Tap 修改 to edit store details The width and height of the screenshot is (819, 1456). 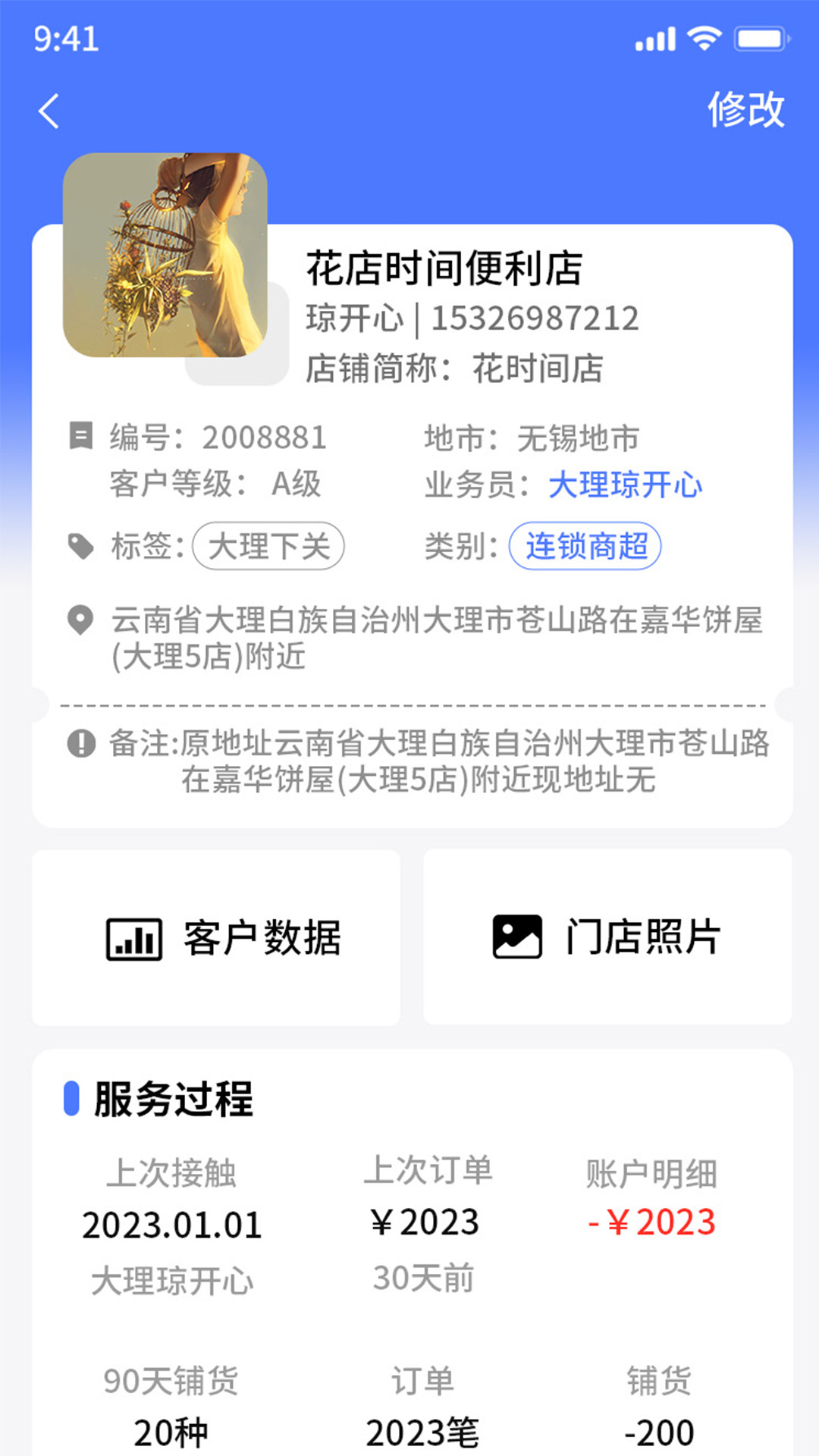pos(746,110)
